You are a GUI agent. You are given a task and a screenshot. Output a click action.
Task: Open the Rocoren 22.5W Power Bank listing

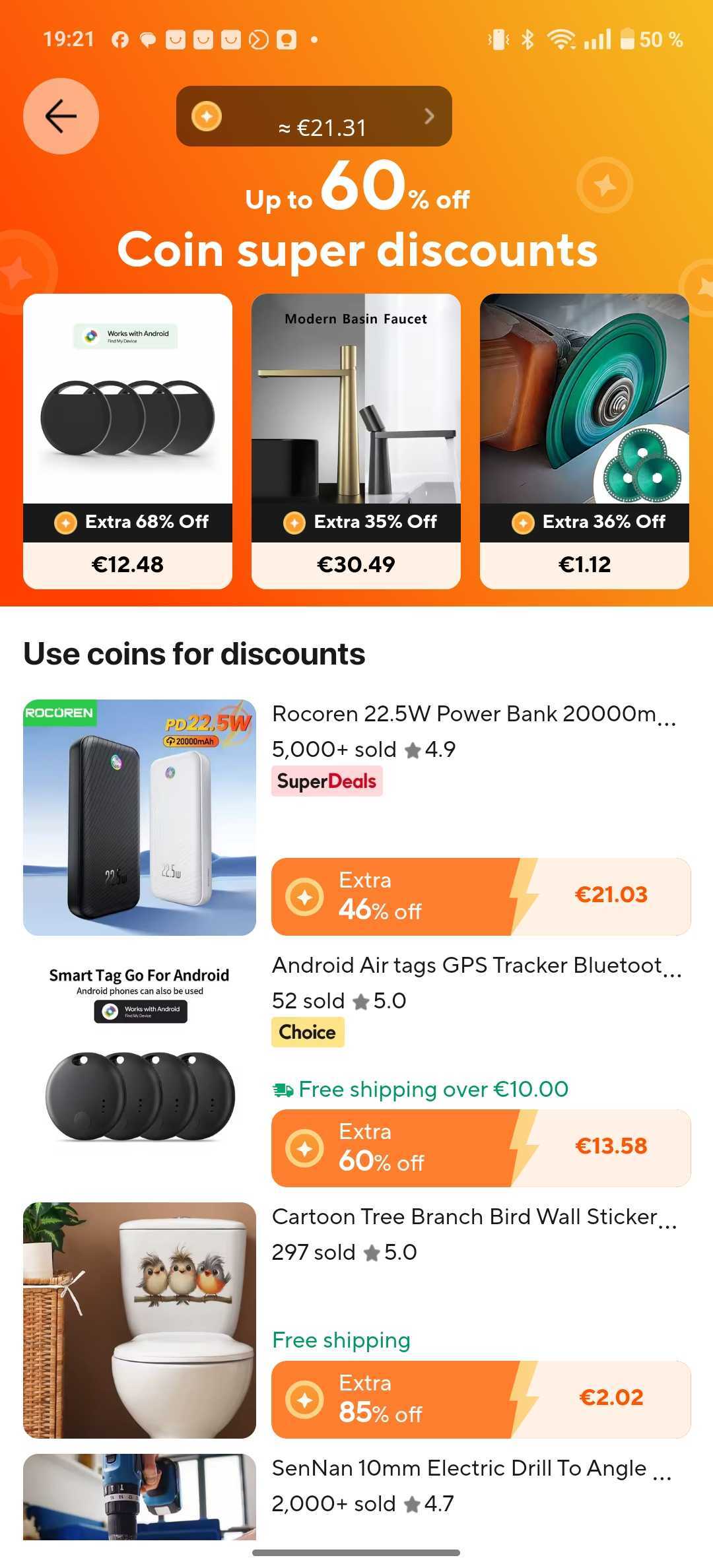click(473, 714)
